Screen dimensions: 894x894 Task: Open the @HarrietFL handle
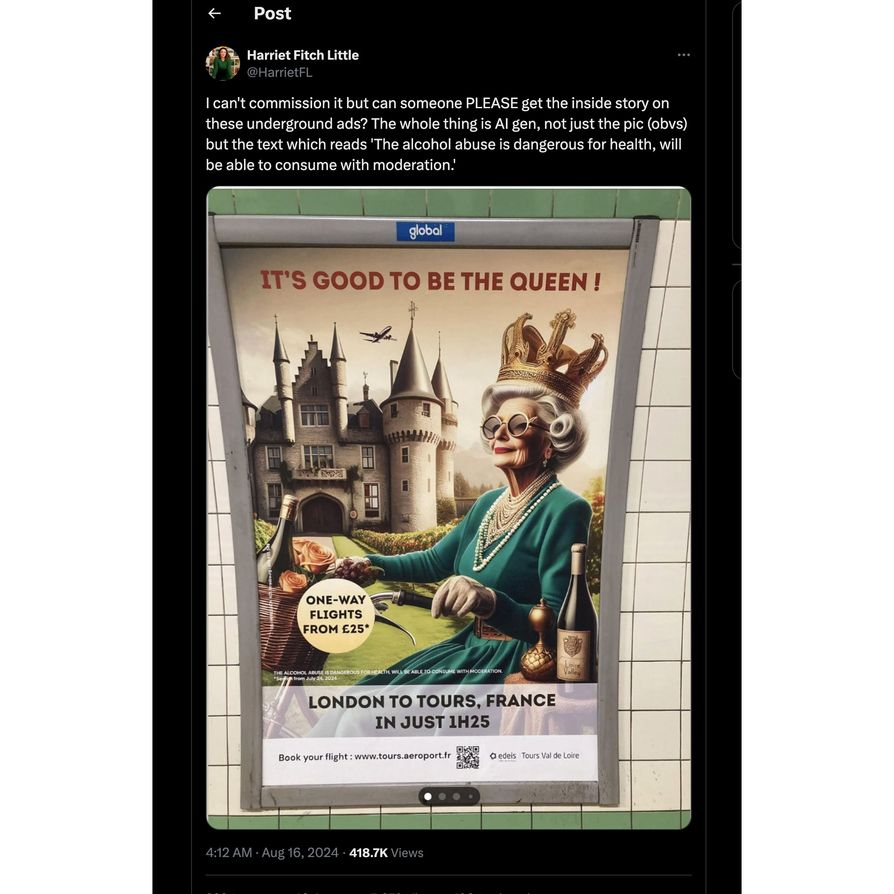tap(280, 72)
